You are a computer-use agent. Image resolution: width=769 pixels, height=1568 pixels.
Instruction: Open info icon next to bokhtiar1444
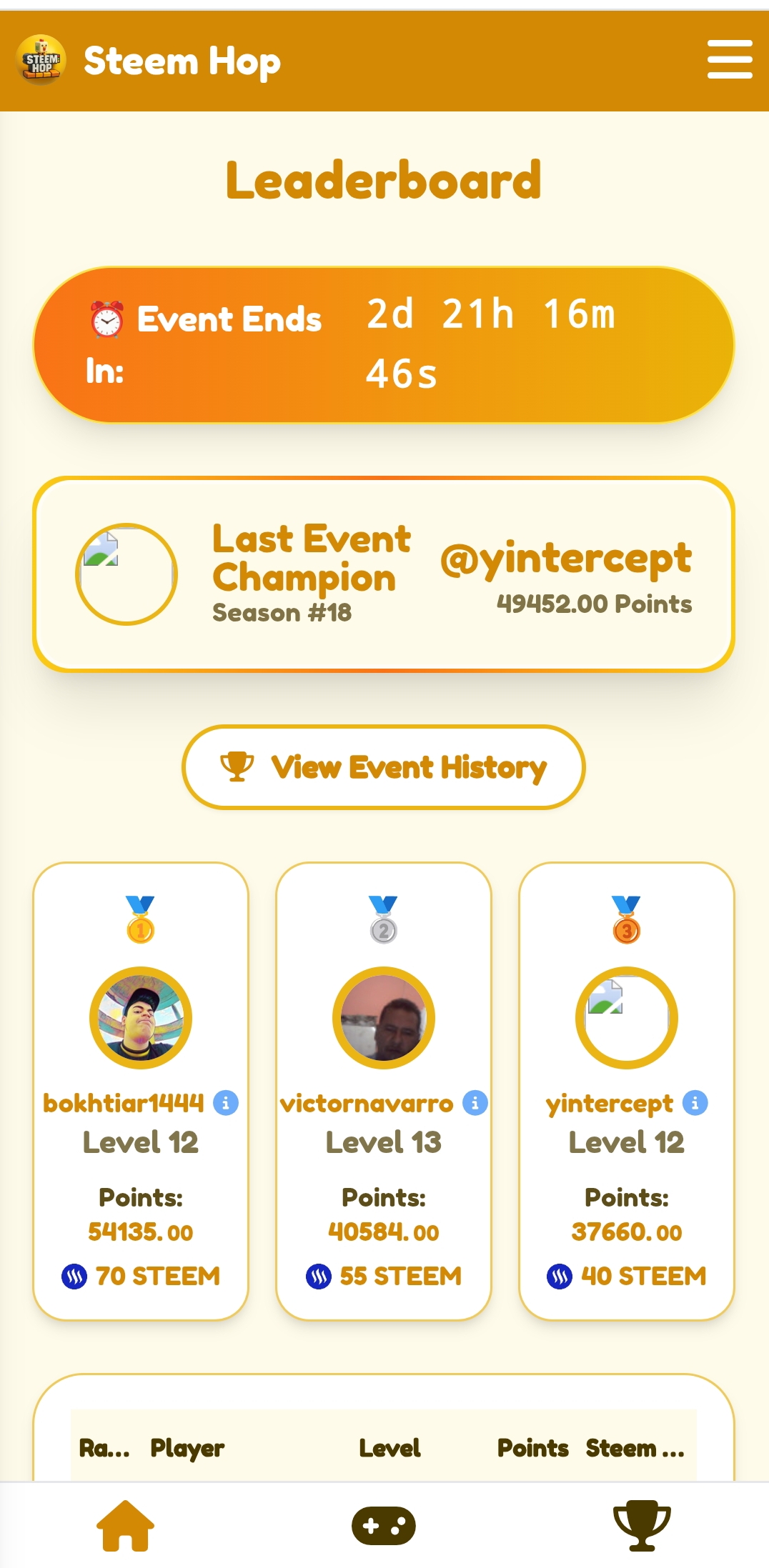[x=226, y=1103]
